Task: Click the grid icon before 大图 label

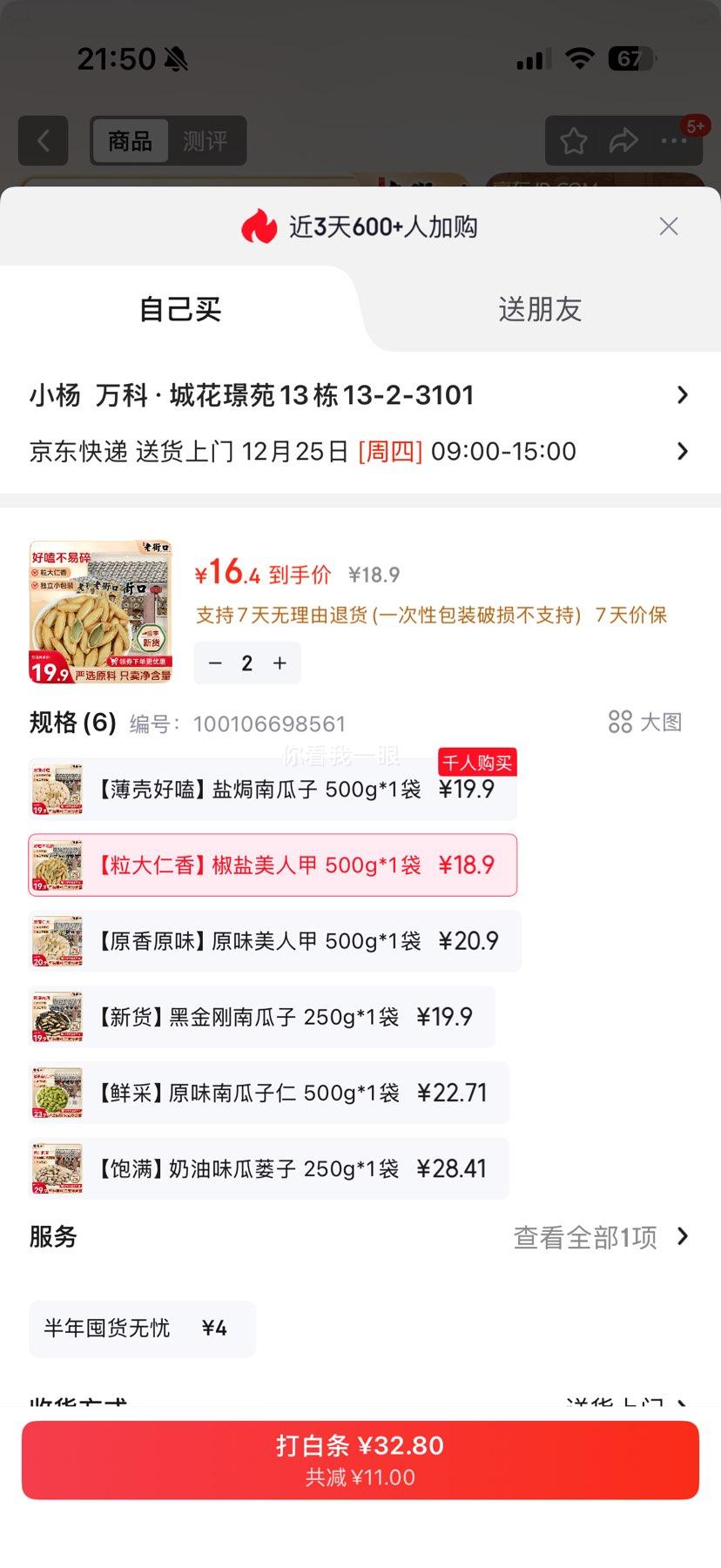Action: click(x=620, y=722)
